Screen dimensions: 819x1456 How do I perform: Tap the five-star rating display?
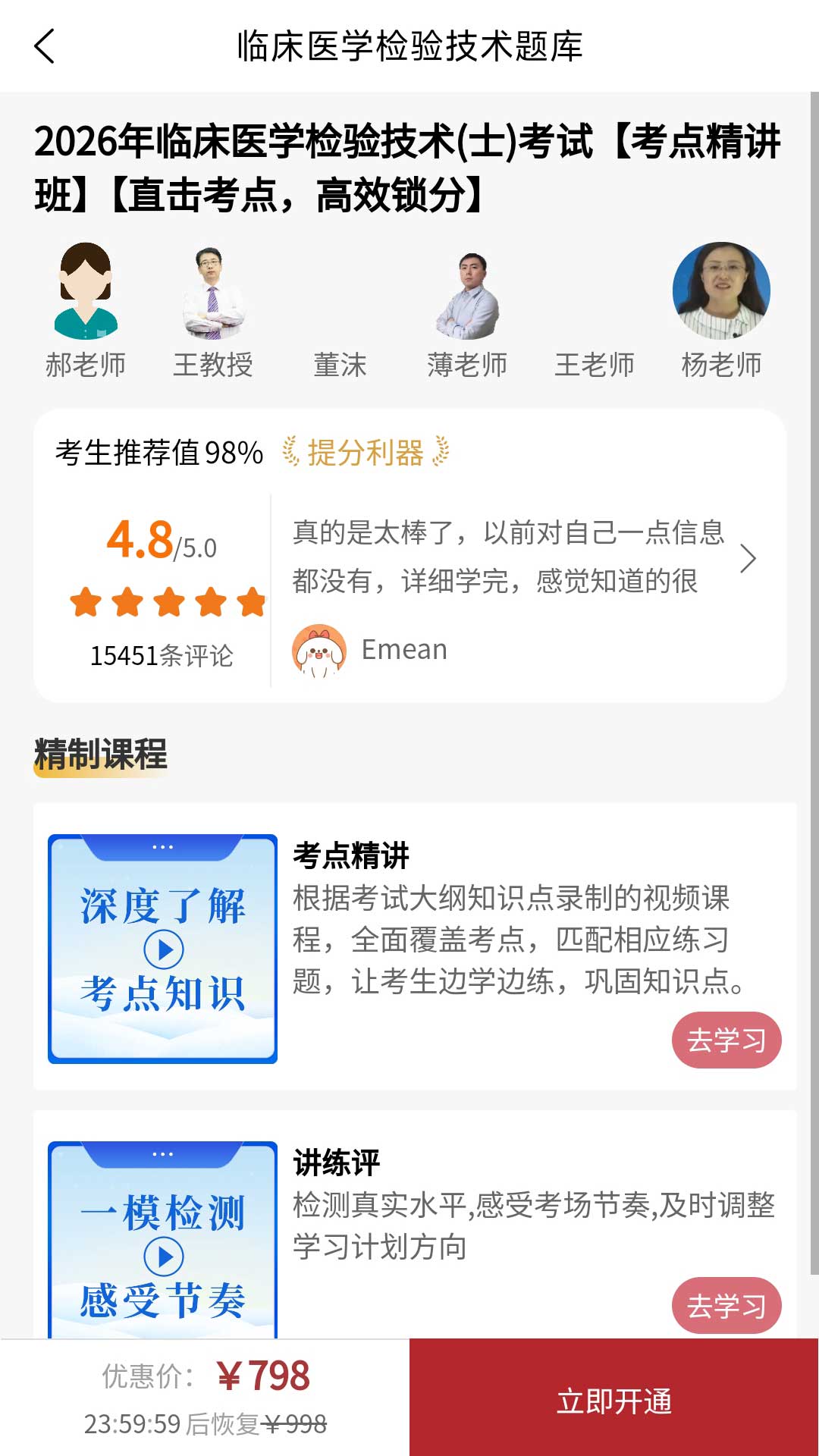click(x=168, y=601)
